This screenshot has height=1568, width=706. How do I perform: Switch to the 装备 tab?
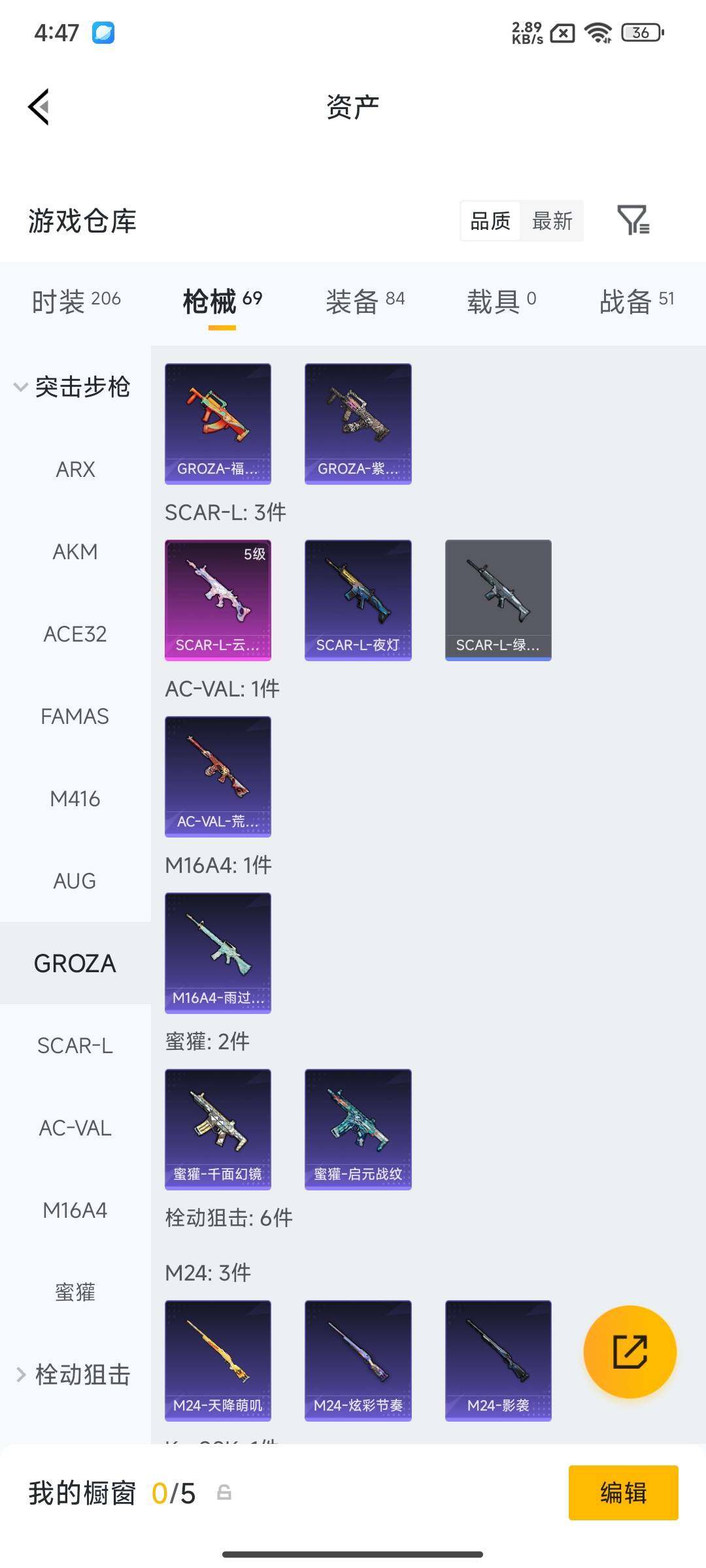(x=365, y=301)
